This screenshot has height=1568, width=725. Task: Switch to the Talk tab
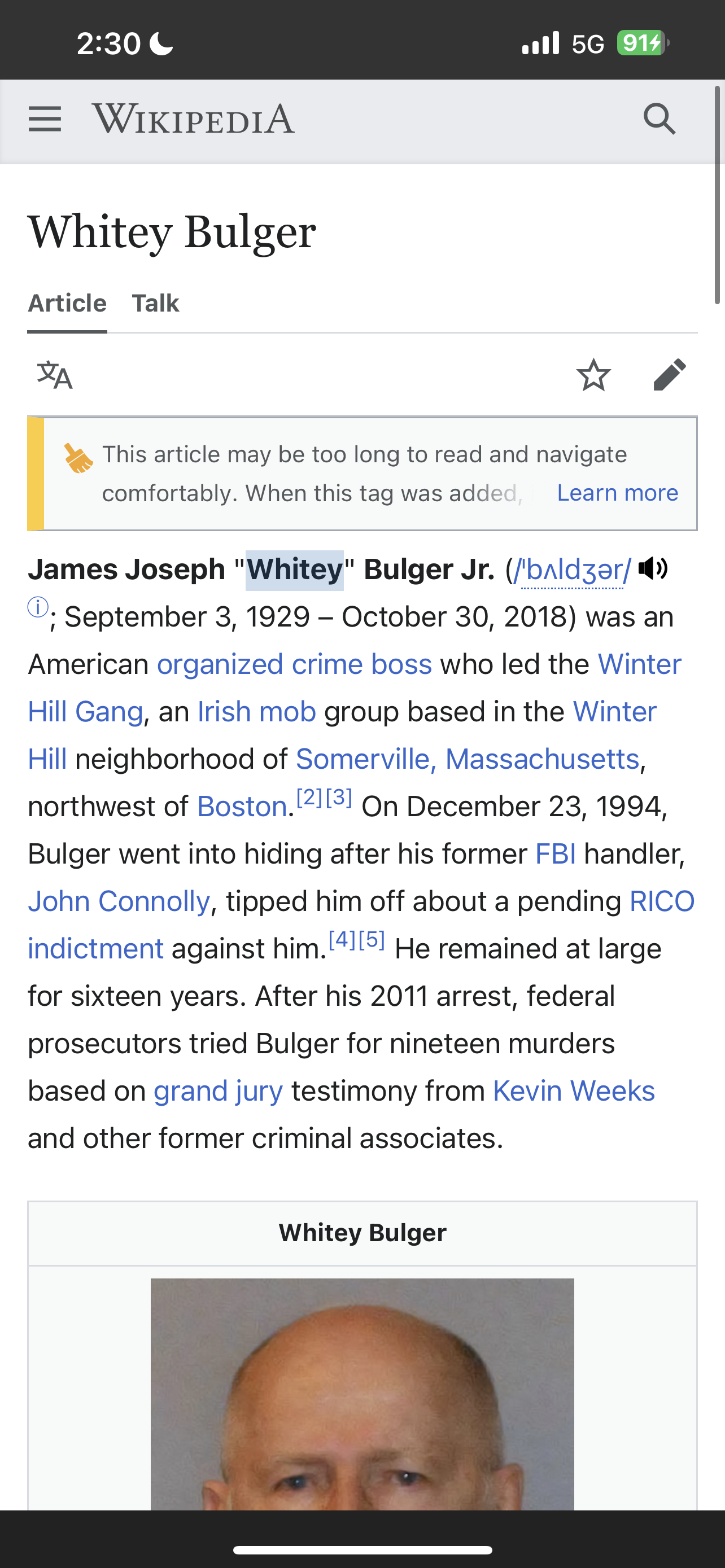[x=156, y=303]
